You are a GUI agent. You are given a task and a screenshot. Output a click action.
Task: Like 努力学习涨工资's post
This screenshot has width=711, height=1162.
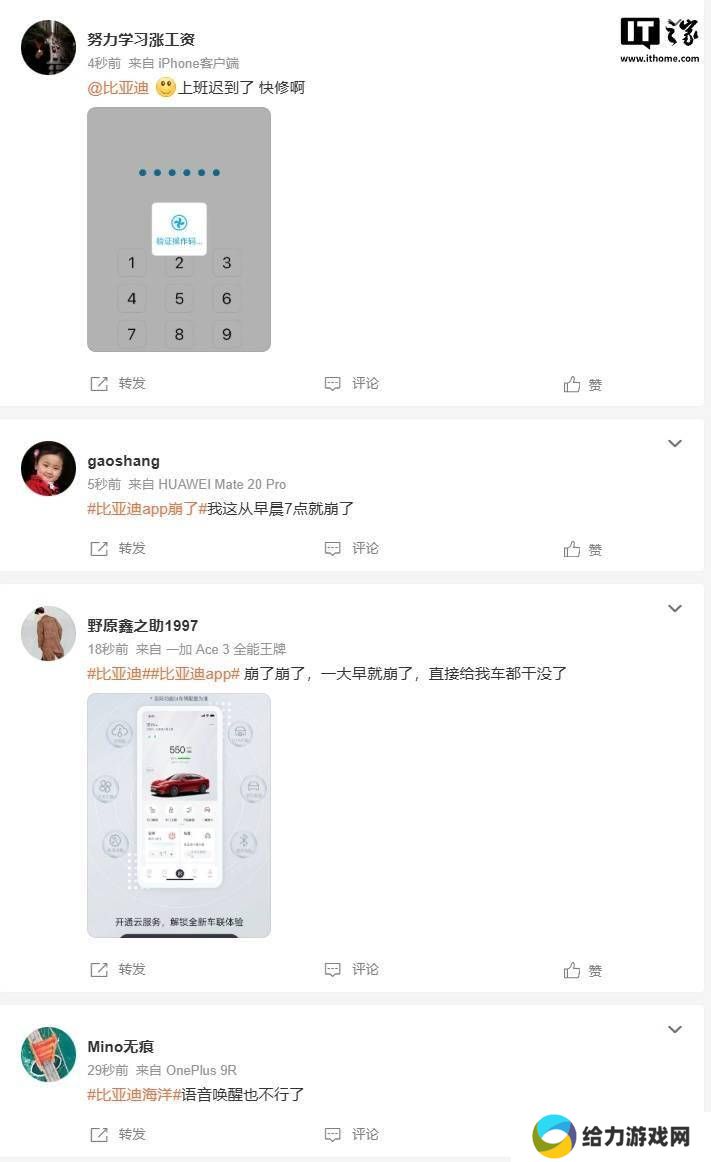pos(583,384)
